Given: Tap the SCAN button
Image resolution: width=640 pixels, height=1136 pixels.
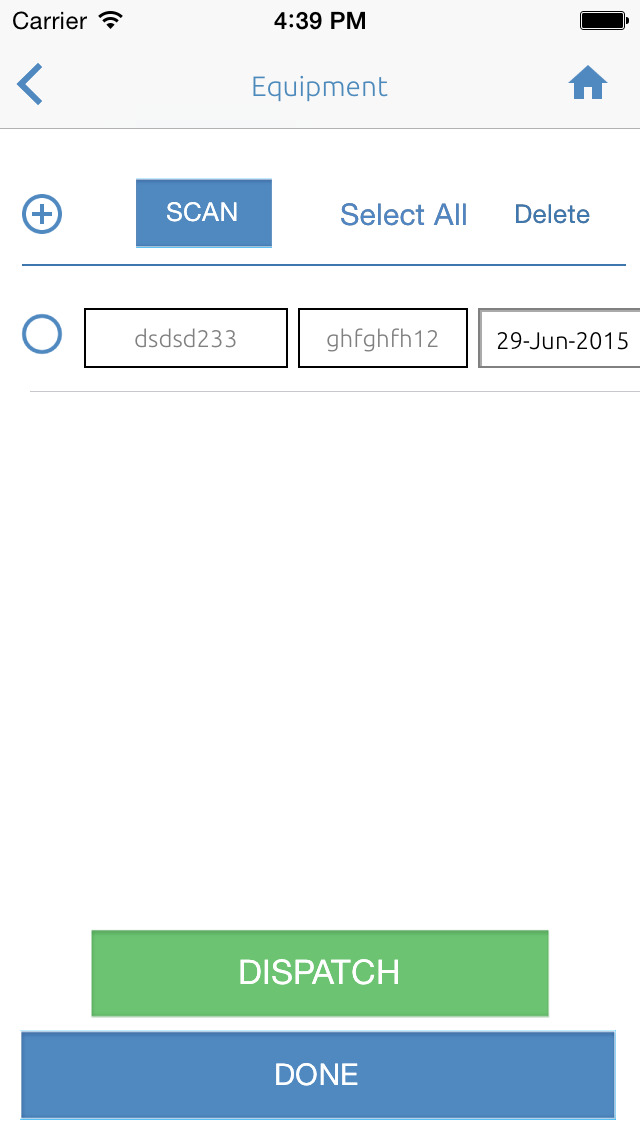Looking at the screenshot, I should (x=203, y=212).
